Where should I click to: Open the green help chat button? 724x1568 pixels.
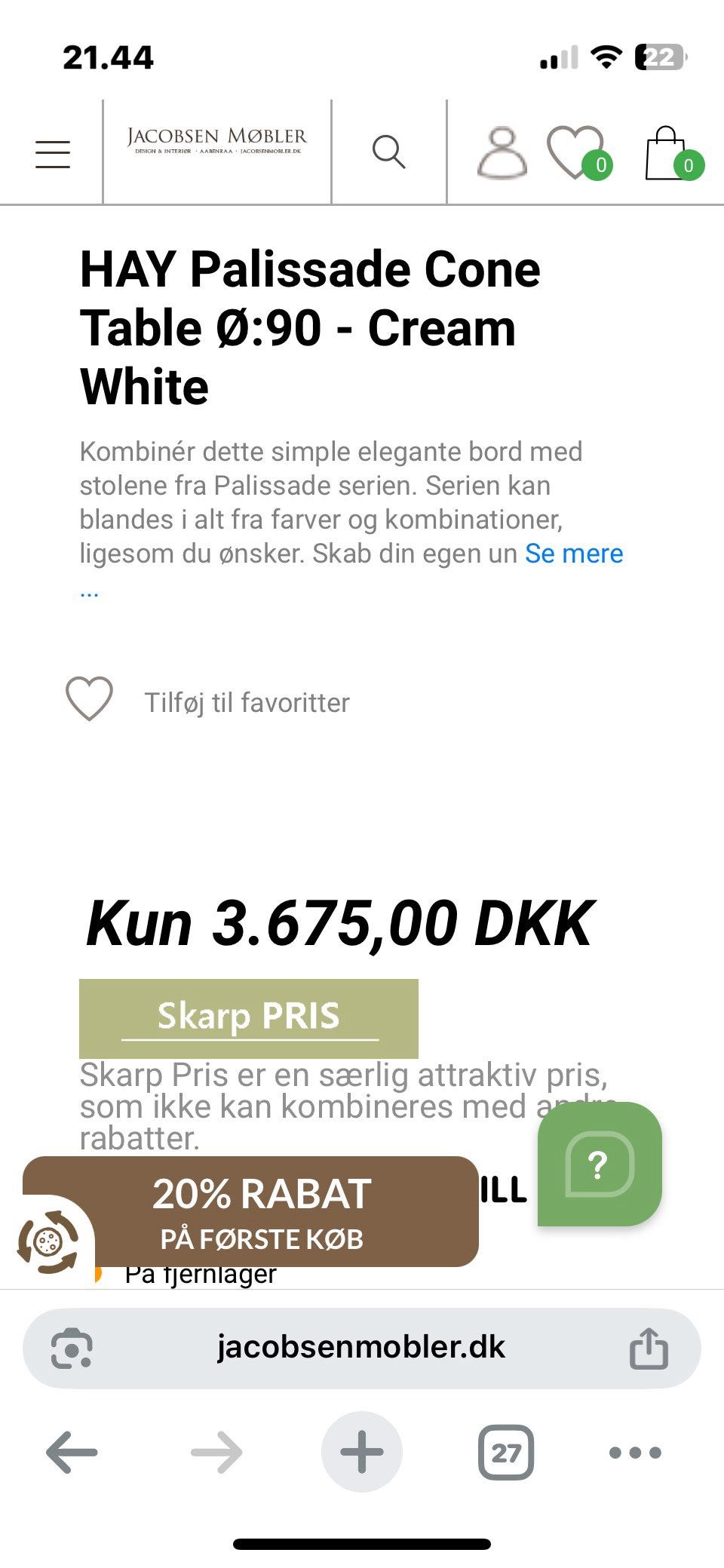point(600,1164)
